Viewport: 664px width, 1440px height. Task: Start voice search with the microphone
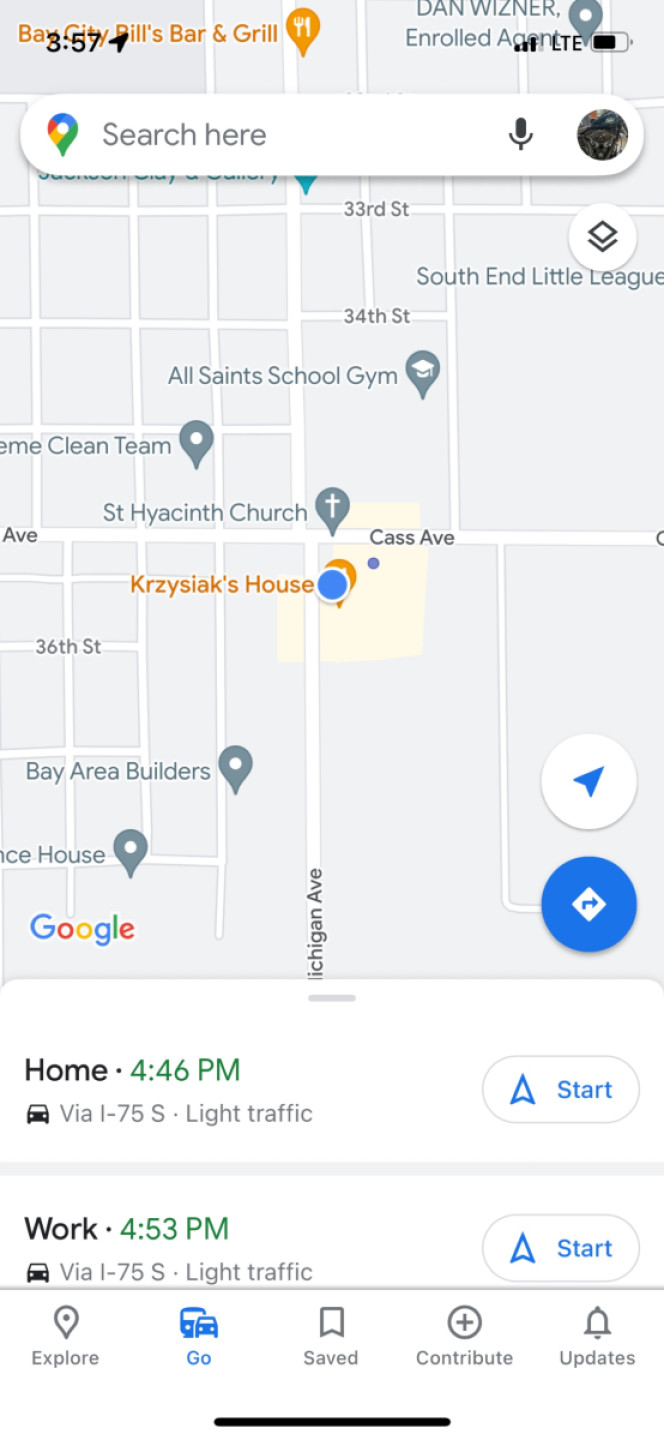point(520,135)
